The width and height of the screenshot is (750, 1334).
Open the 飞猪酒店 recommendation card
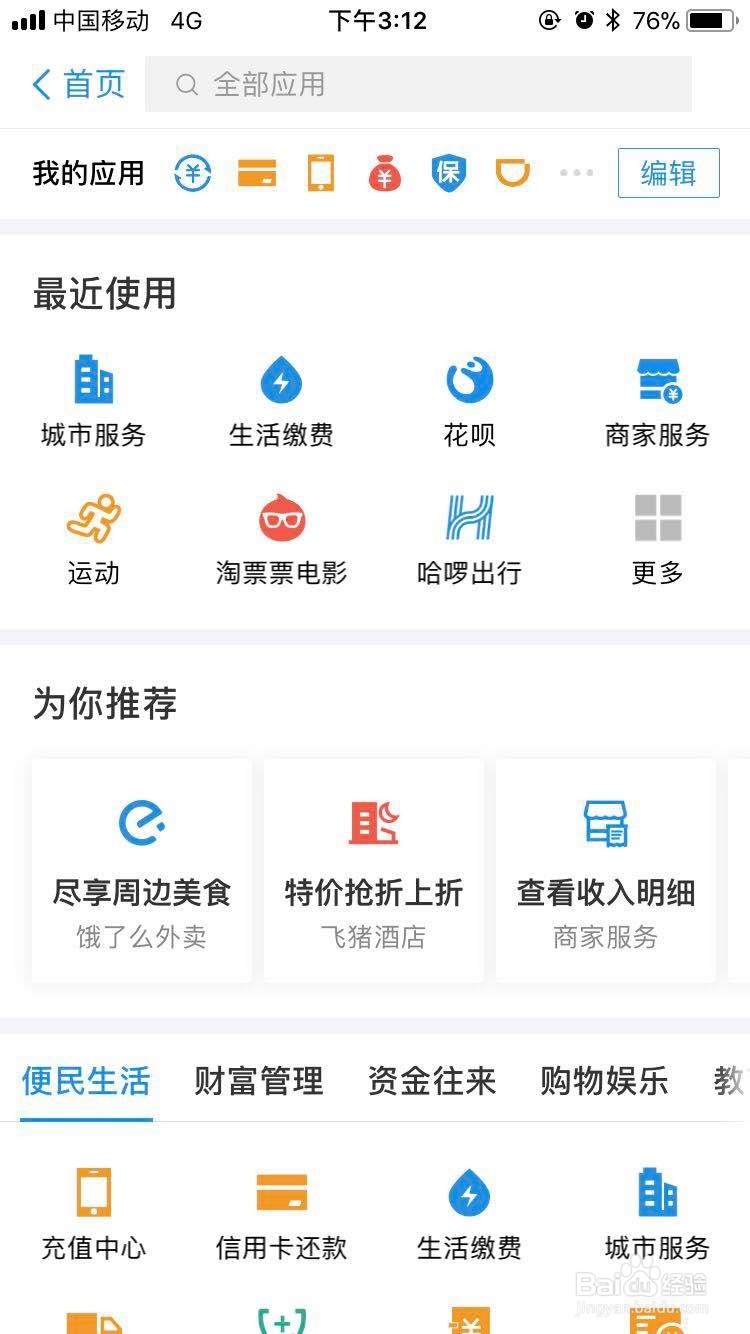tap(374, 870)
